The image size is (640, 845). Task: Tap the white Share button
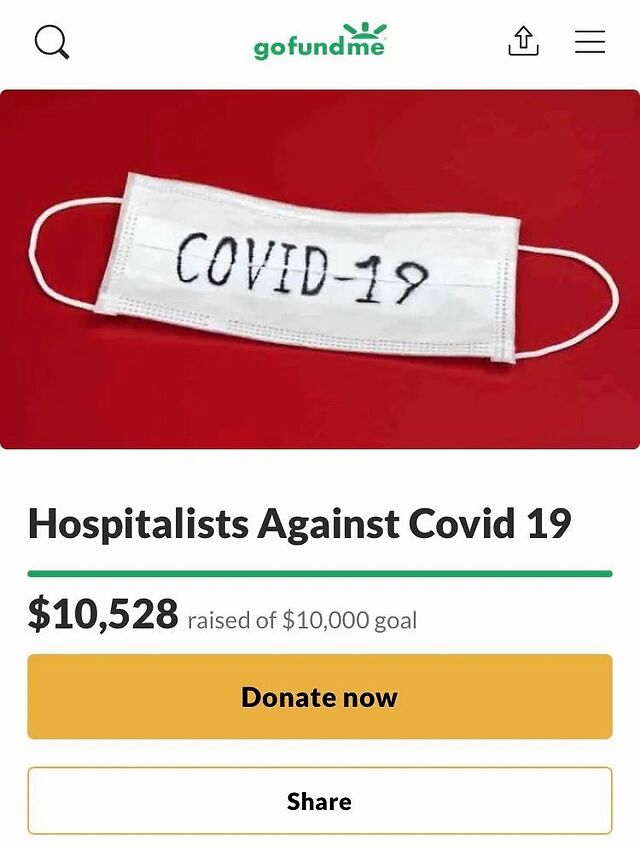319,801
